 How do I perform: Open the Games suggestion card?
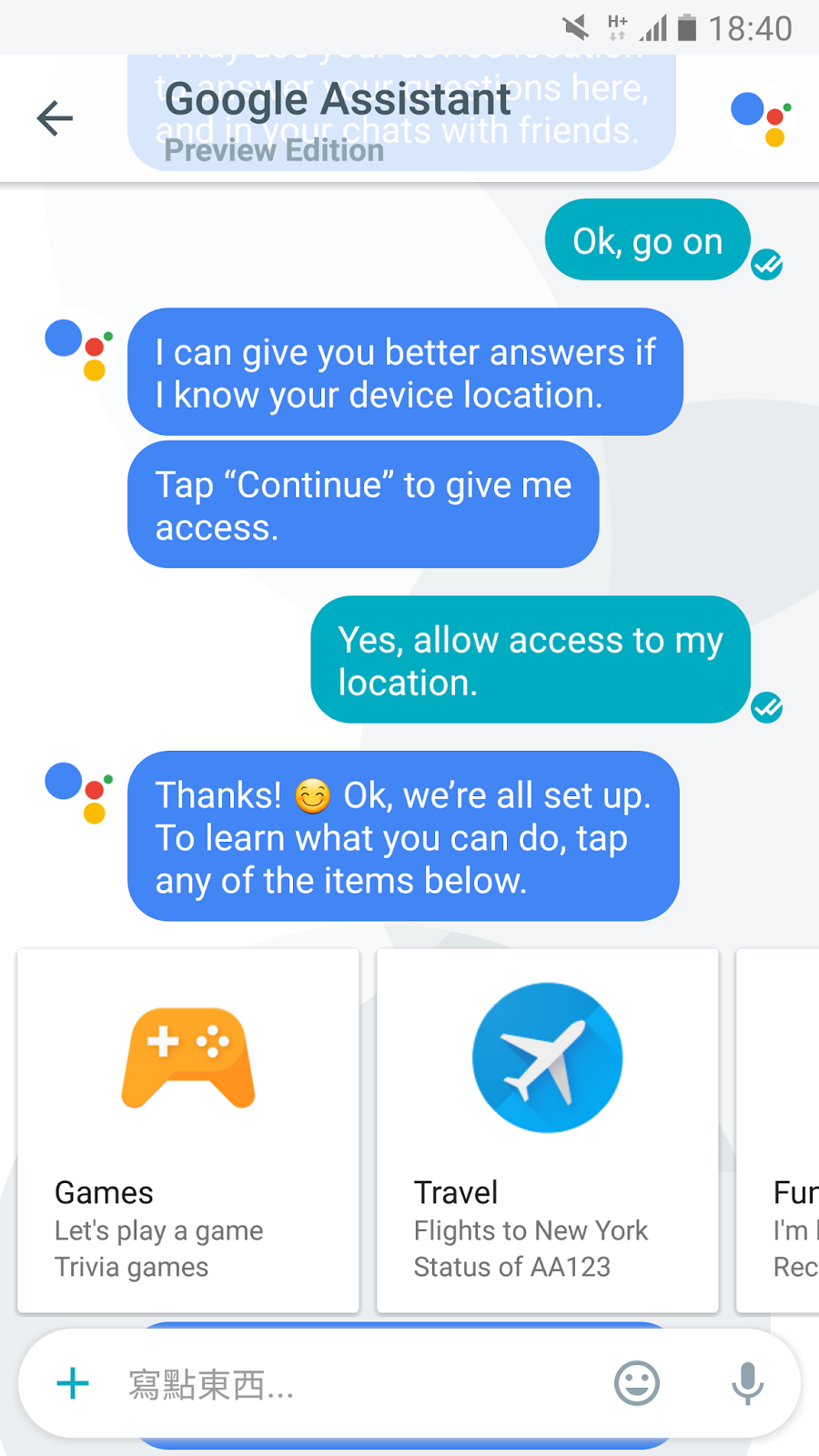[188, 1130]
